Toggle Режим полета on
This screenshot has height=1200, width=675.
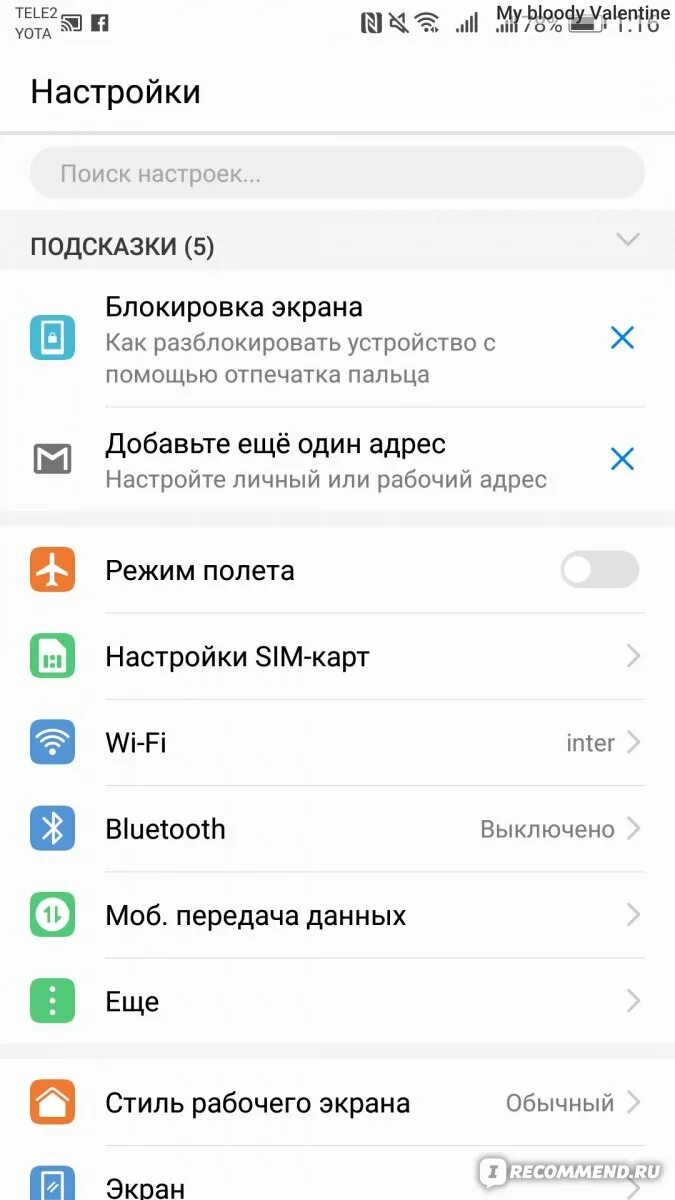point(599,570)
